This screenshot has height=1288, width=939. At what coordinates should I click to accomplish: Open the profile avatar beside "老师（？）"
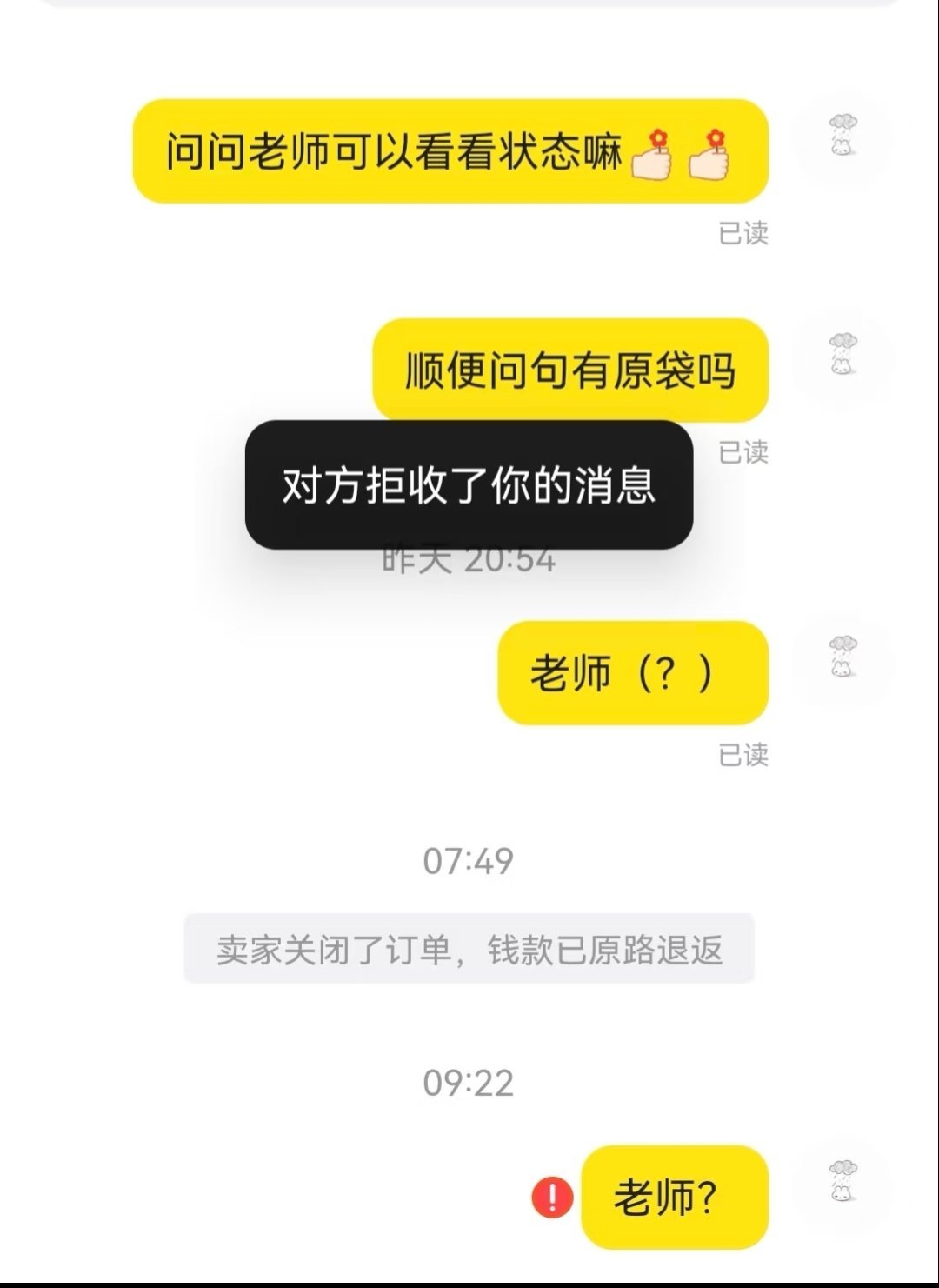click(x=842, y=657)
